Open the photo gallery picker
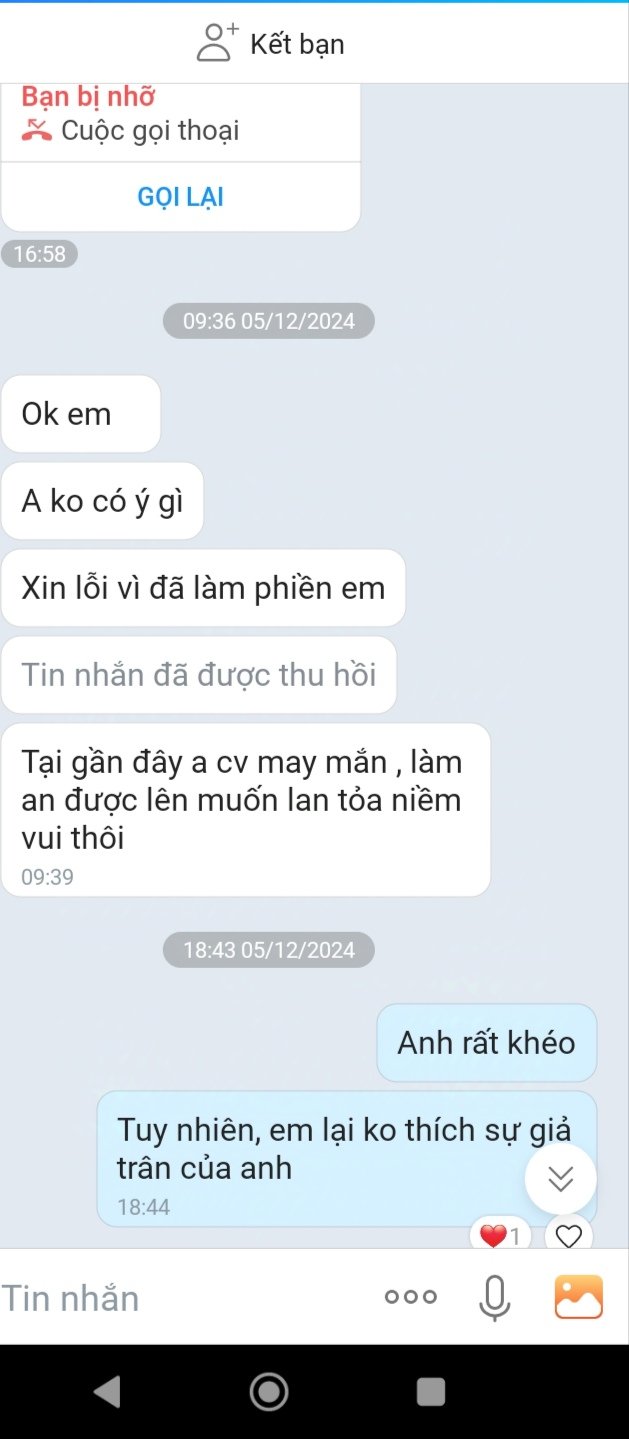 click(579, 1297)
